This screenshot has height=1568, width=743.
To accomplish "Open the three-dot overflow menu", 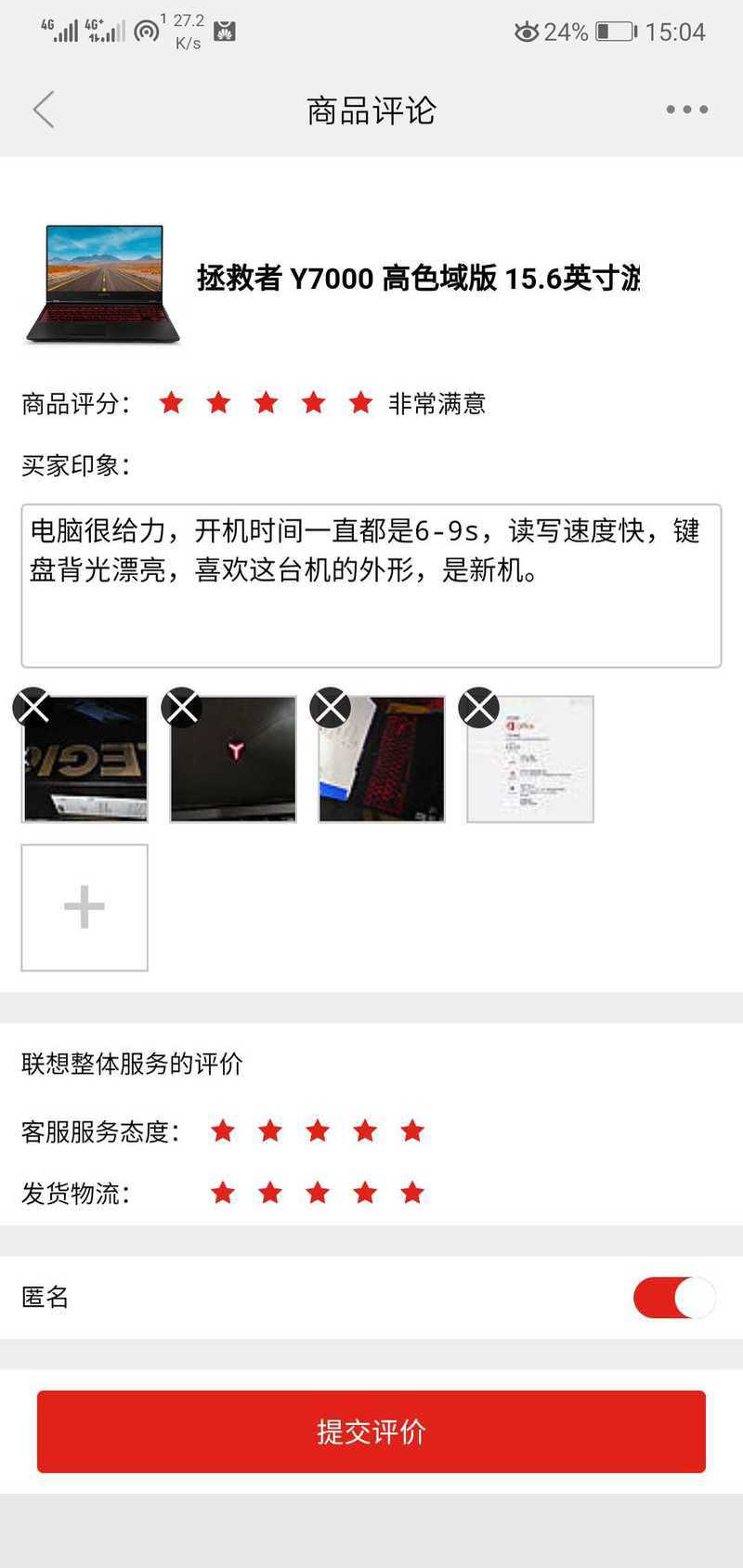I will coord(686,110).
